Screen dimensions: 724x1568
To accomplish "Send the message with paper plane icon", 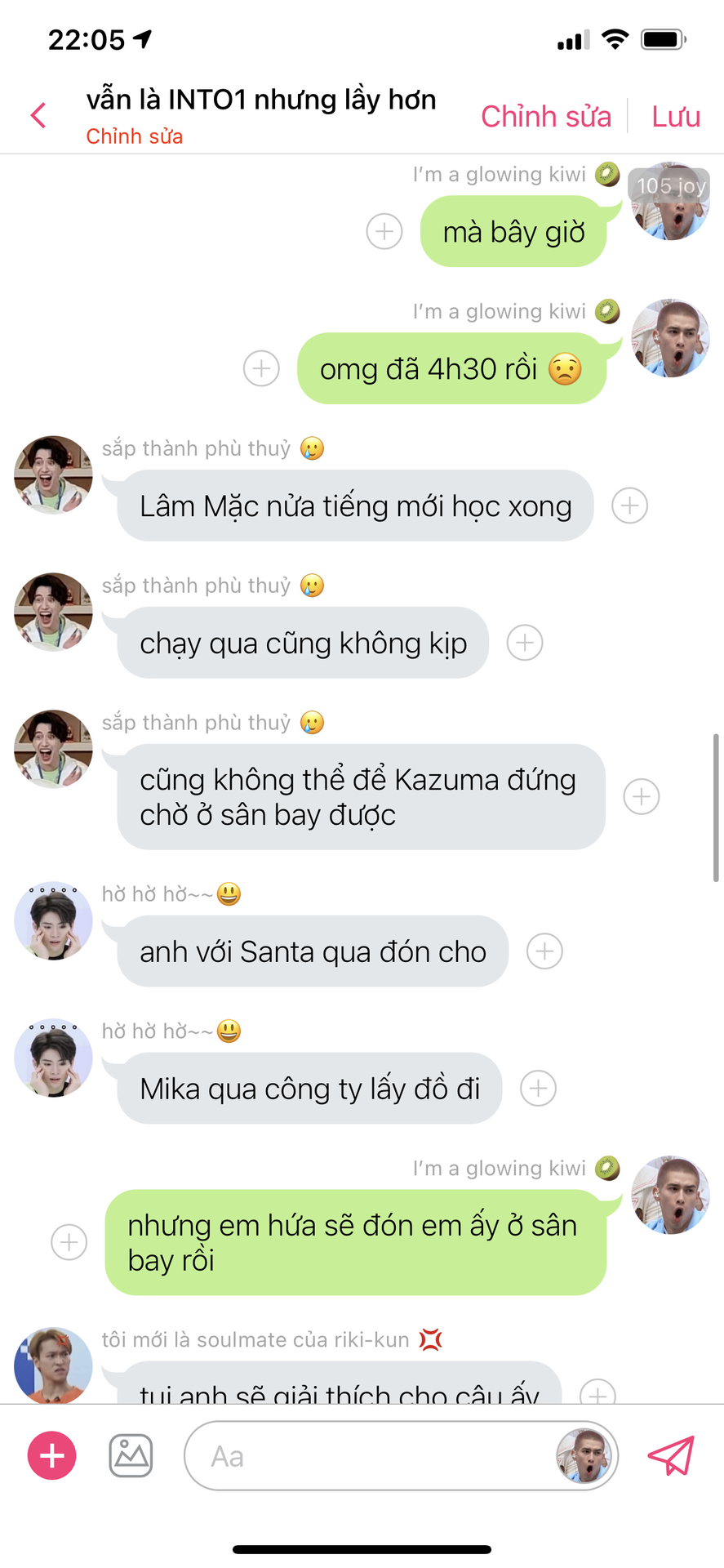I will (671, 1455).
